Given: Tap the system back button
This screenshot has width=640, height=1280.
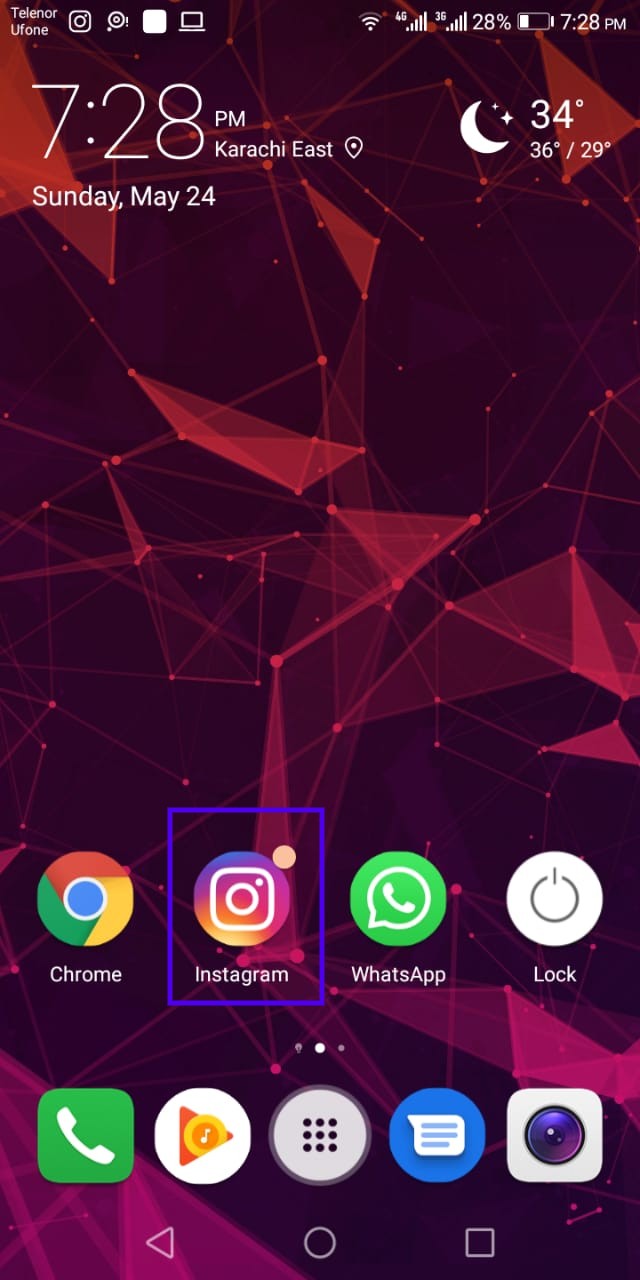Looking at the screenshot, I should [160, 1243].
